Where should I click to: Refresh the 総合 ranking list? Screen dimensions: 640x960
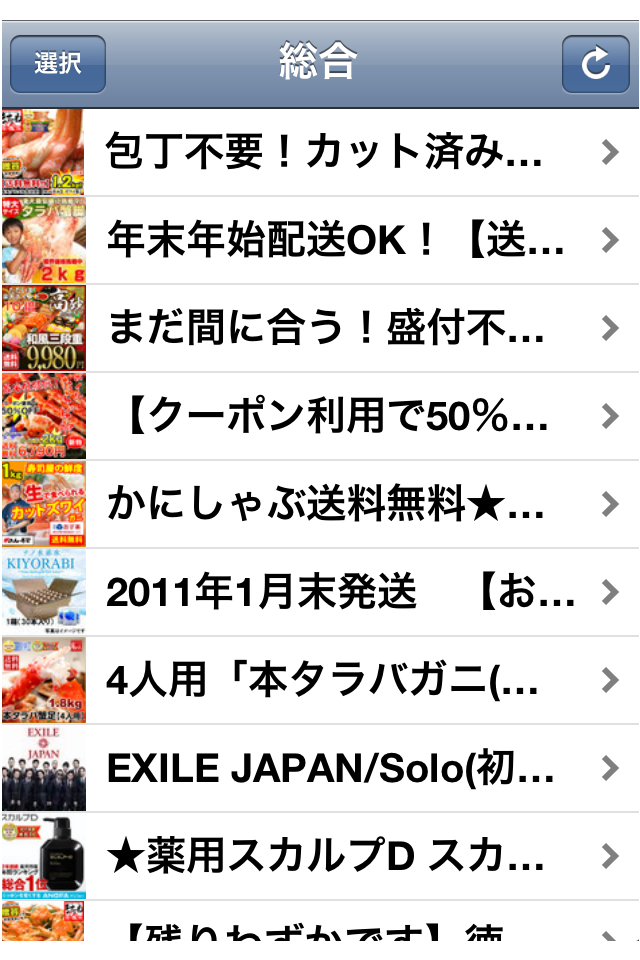595,64
